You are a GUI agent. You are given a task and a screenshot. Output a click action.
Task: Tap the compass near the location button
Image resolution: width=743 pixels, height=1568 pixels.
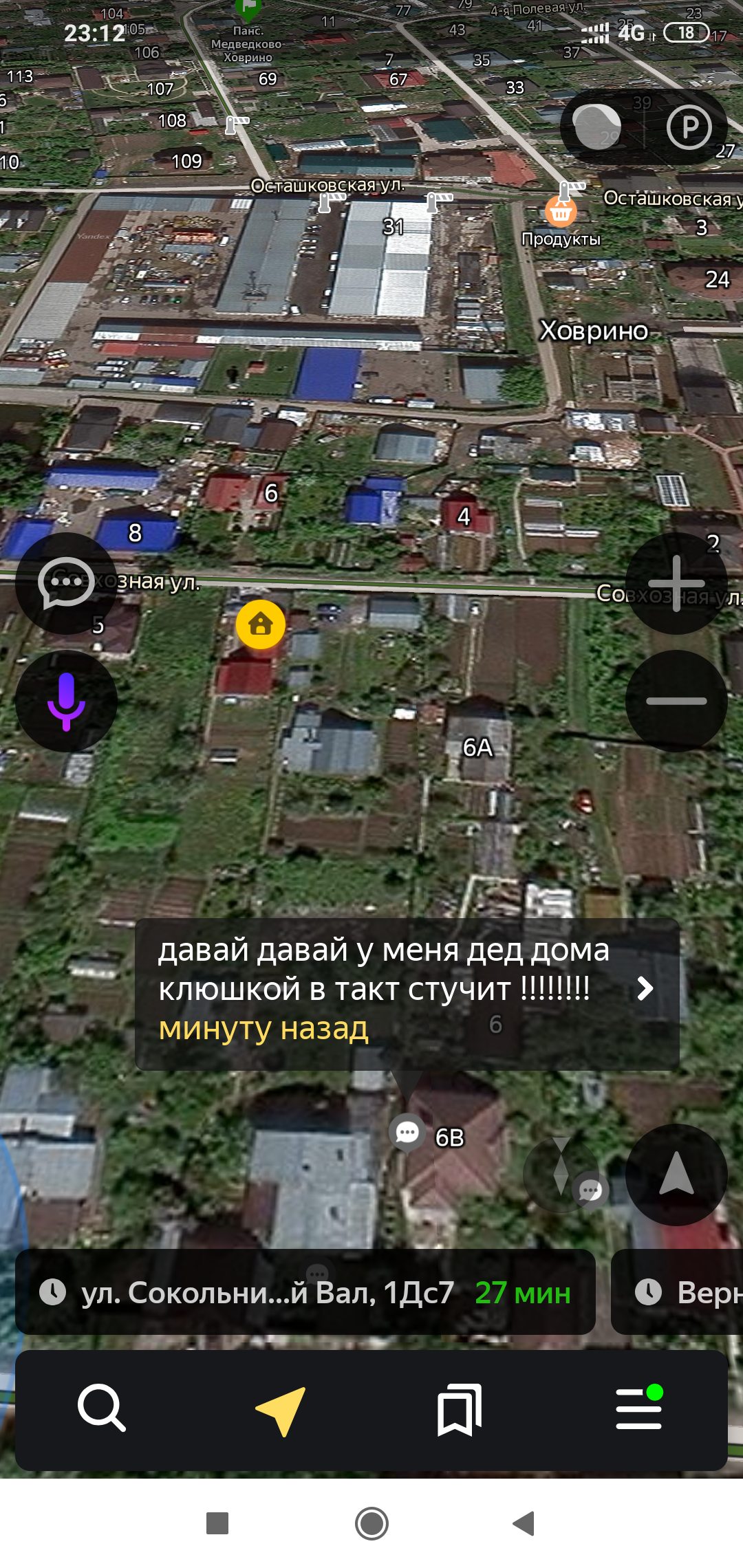pos(561,1173)
